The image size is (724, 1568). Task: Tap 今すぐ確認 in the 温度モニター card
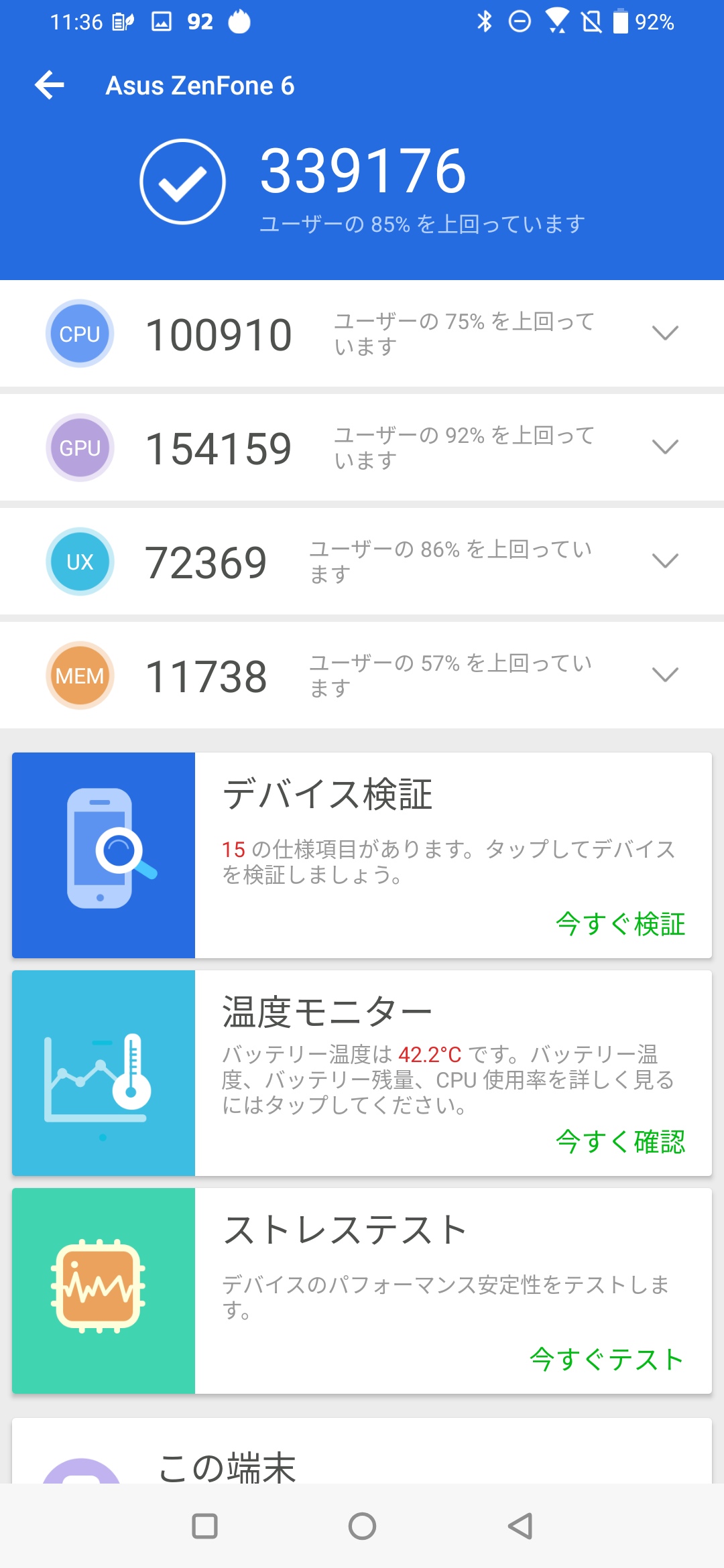tap(620, 1142)
